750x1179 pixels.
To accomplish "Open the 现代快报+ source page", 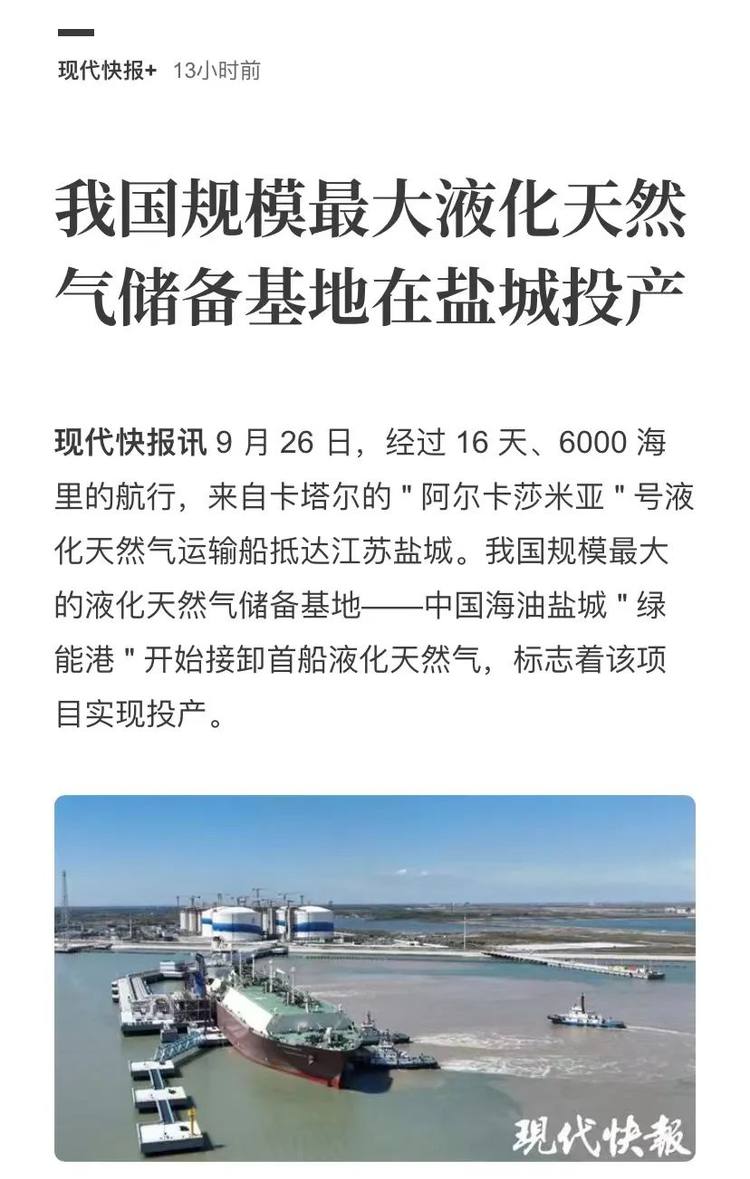I will (x=107, y=71).
